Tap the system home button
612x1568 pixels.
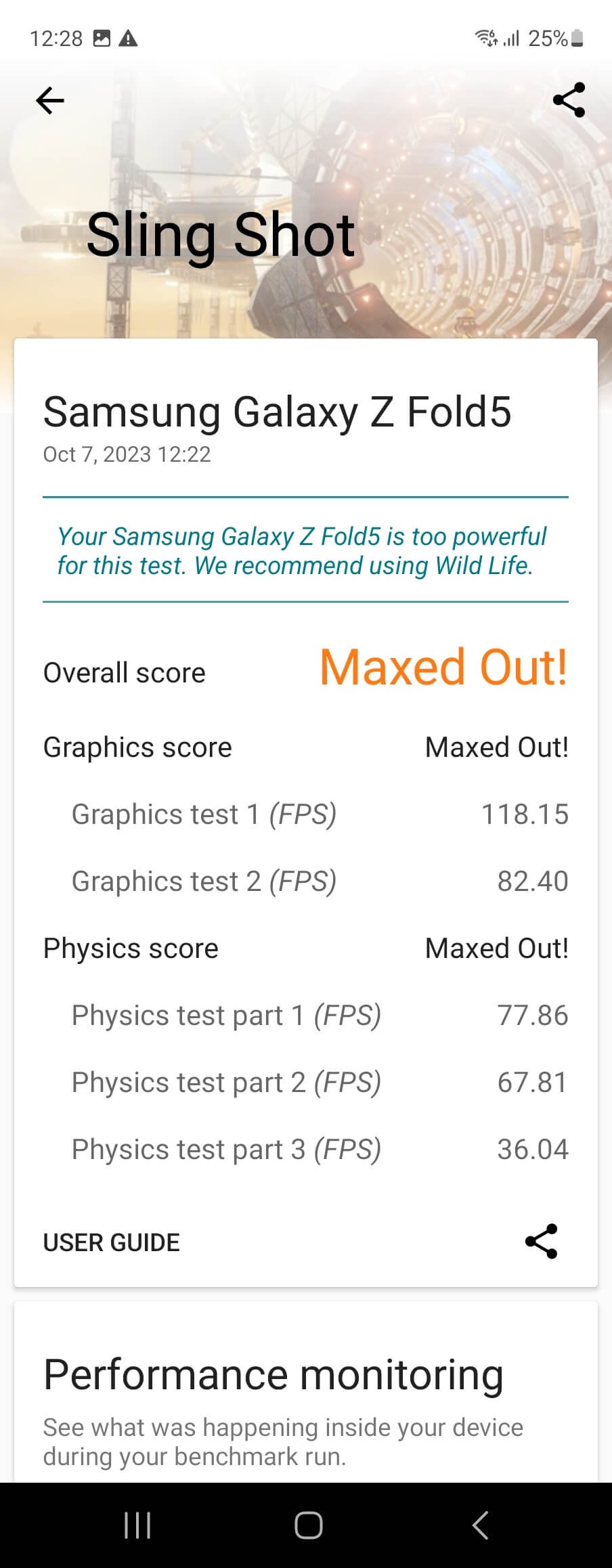coord(308,1525)
